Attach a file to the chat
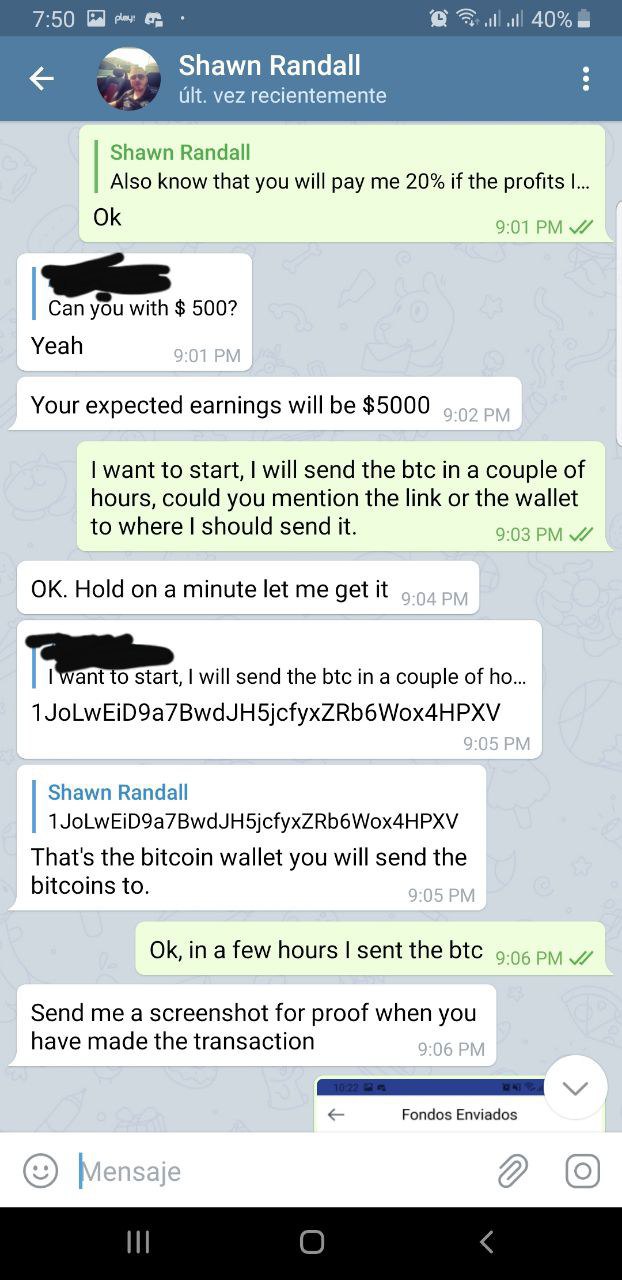Image resolution: width=622 pixels, height=1280 pixels. pos(513,1171)
